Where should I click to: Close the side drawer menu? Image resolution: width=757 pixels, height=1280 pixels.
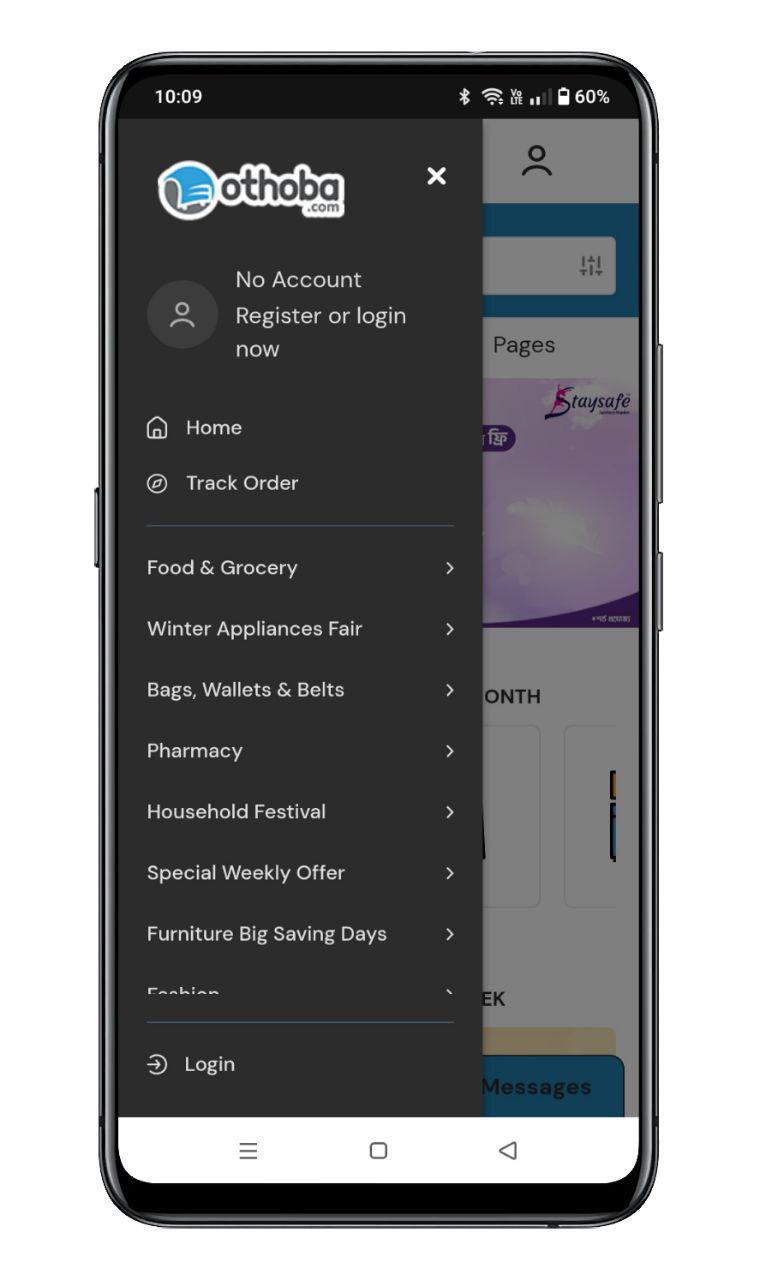click(x=436, y=176)
